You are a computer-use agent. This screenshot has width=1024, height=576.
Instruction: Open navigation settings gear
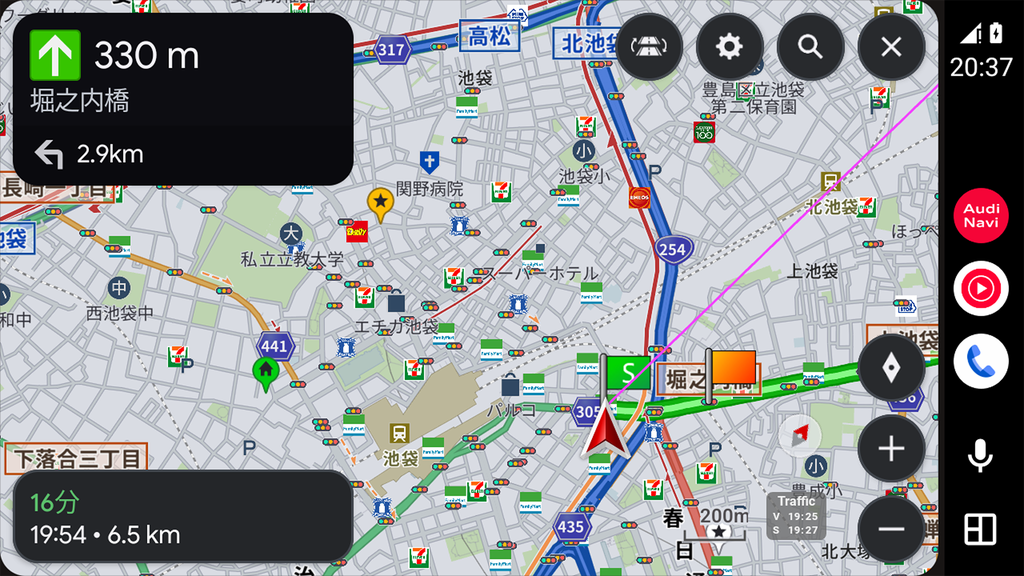(x=730, y=47)
